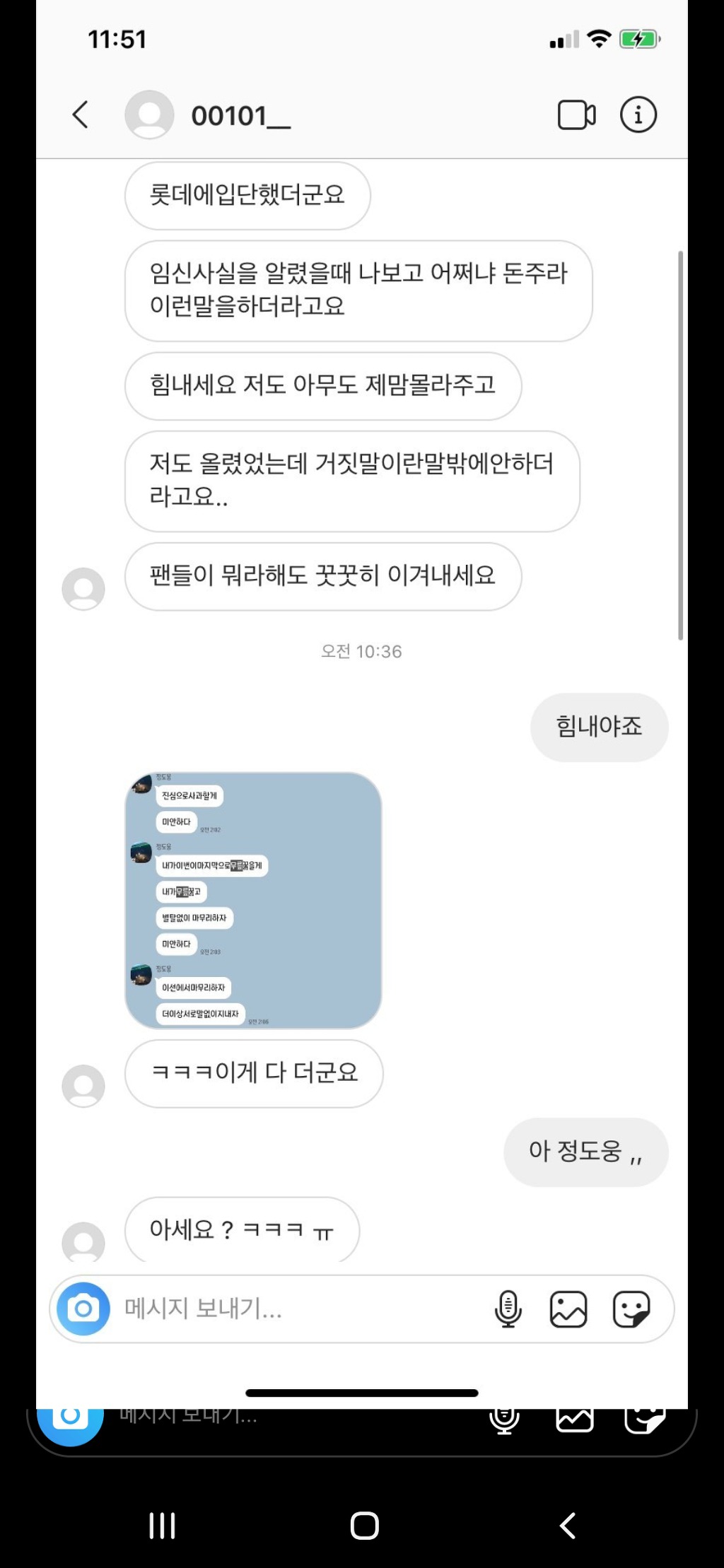Tap the system back button
This screenshot has width=724, height=1568.
[x=567, y=1526]
